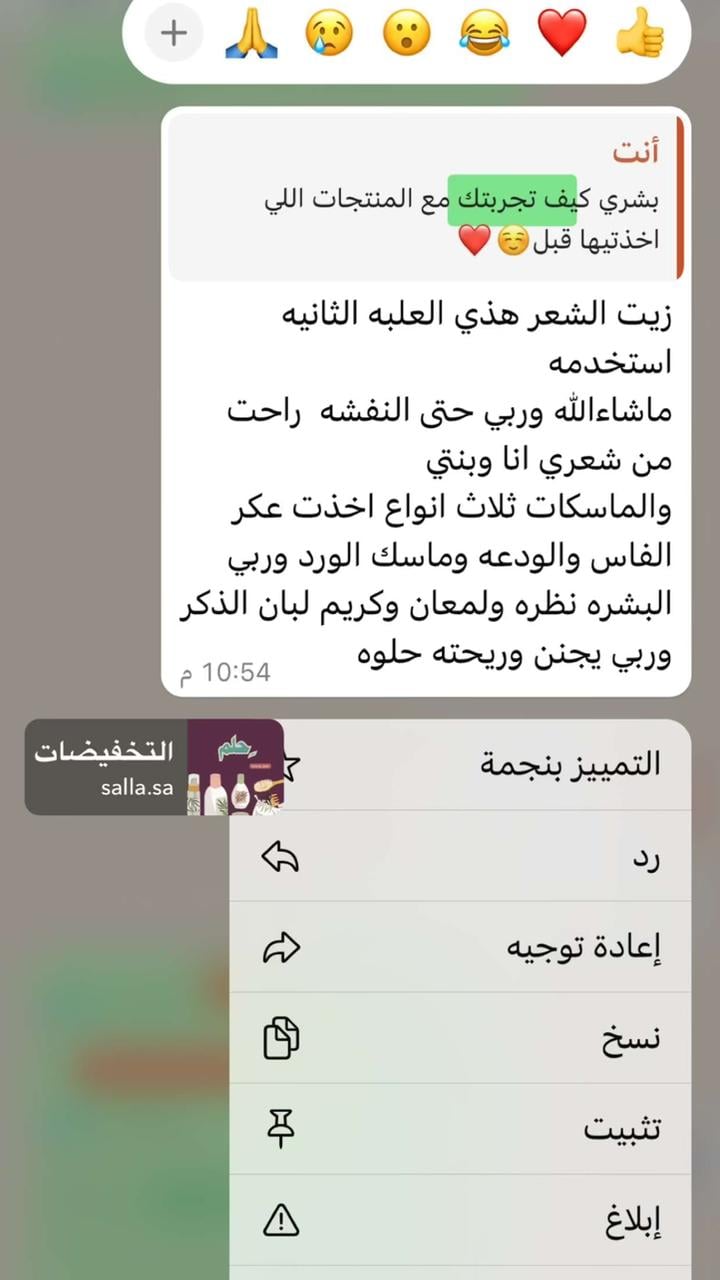Open the quoted reply from أنت
The image size is (720, 1280).
click(x=425, y=197)
